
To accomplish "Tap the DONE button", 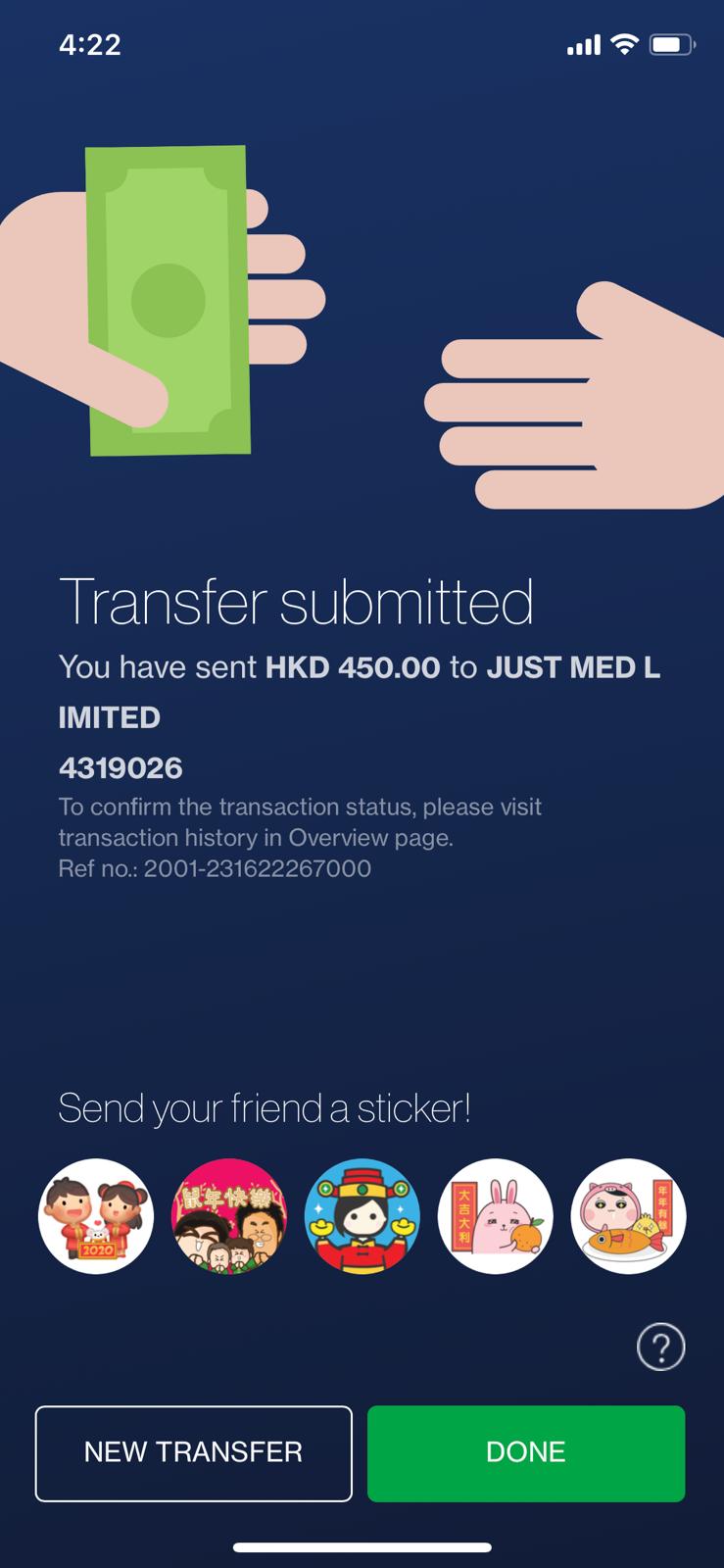I will pyautogui.click(x=526, y=1453).
